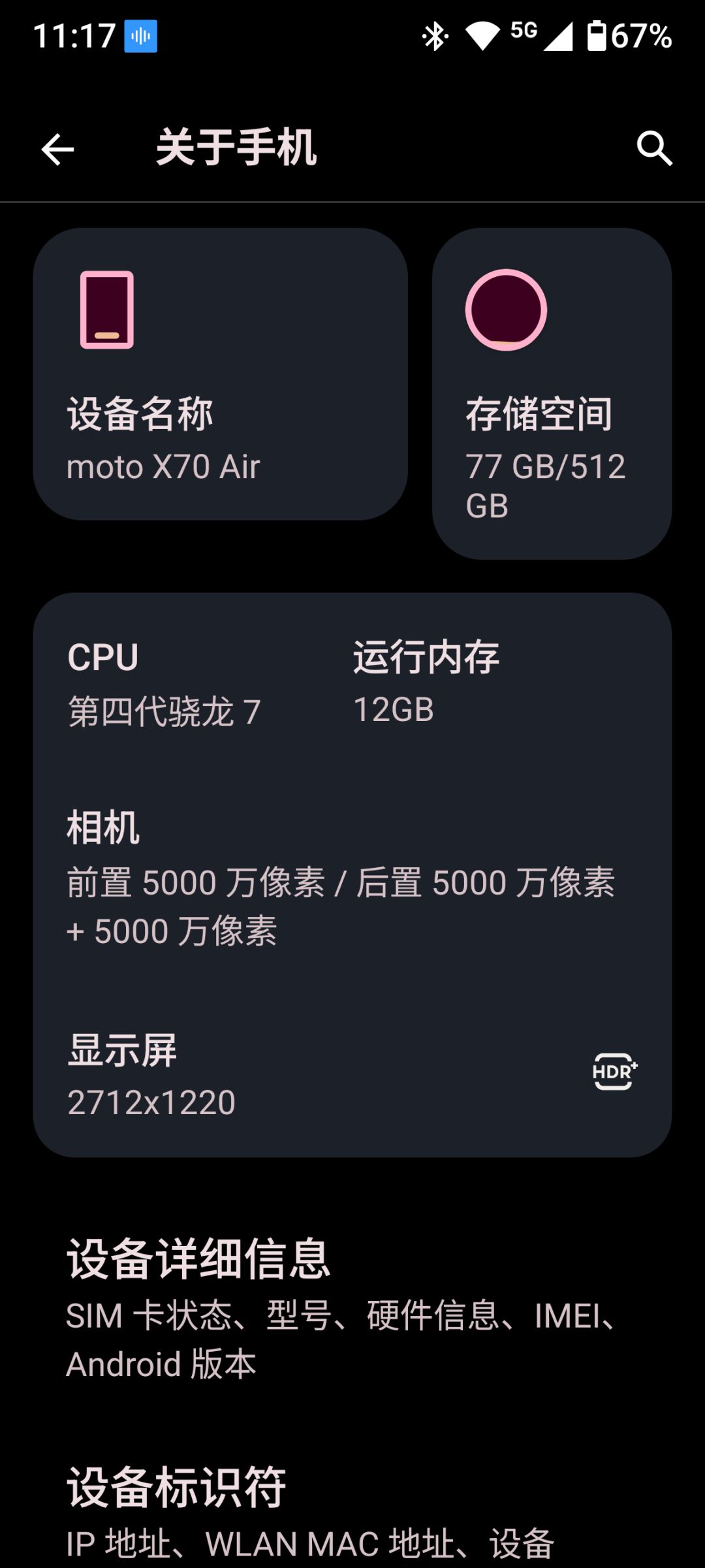Tap the phone icon on the 设备名称 card

pyautogui.click(x=107, y=308)
